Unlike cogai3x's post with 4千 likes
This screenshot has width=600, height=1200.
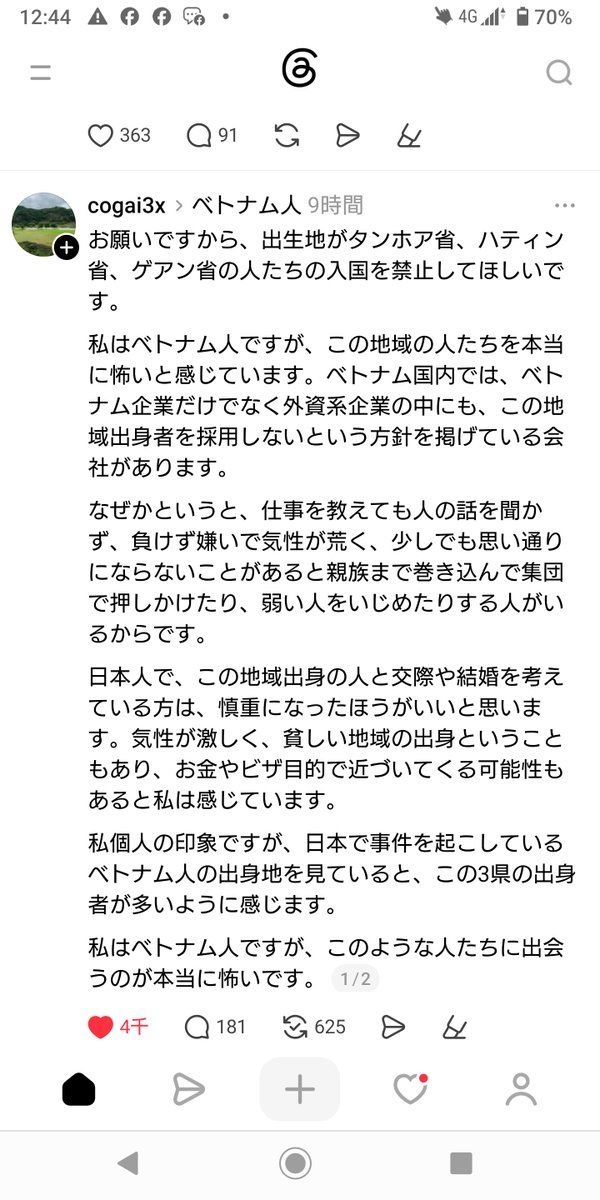tap(100, 1027)
